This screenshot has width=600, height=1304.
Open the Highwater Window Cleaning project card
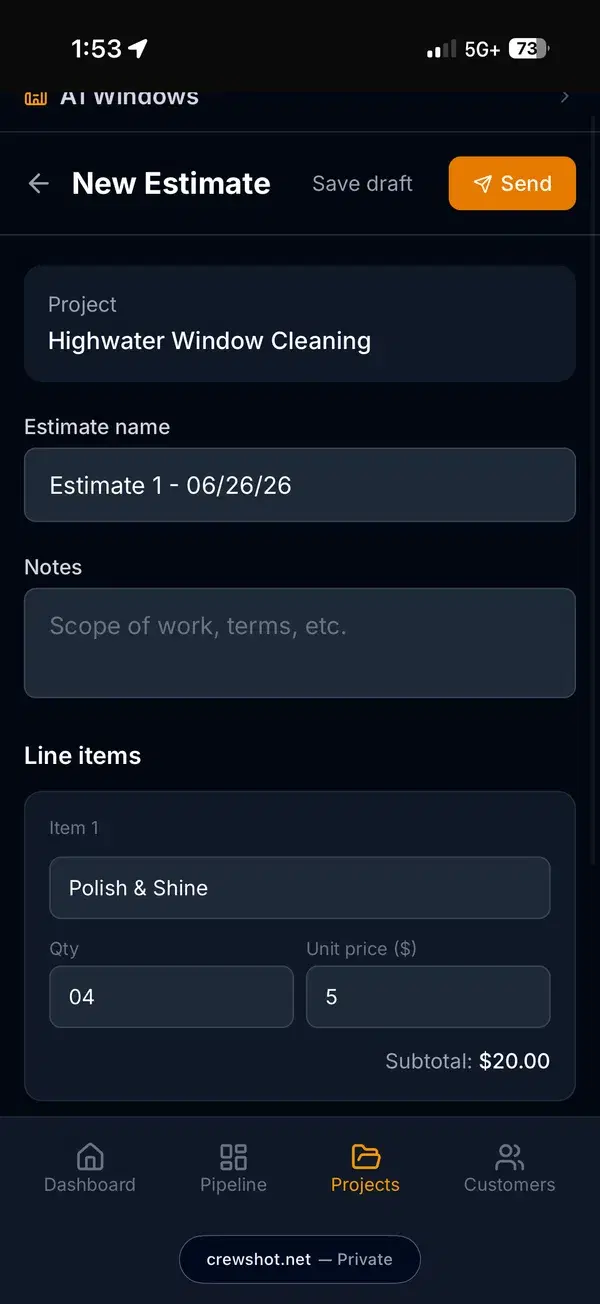click(300, 323)
